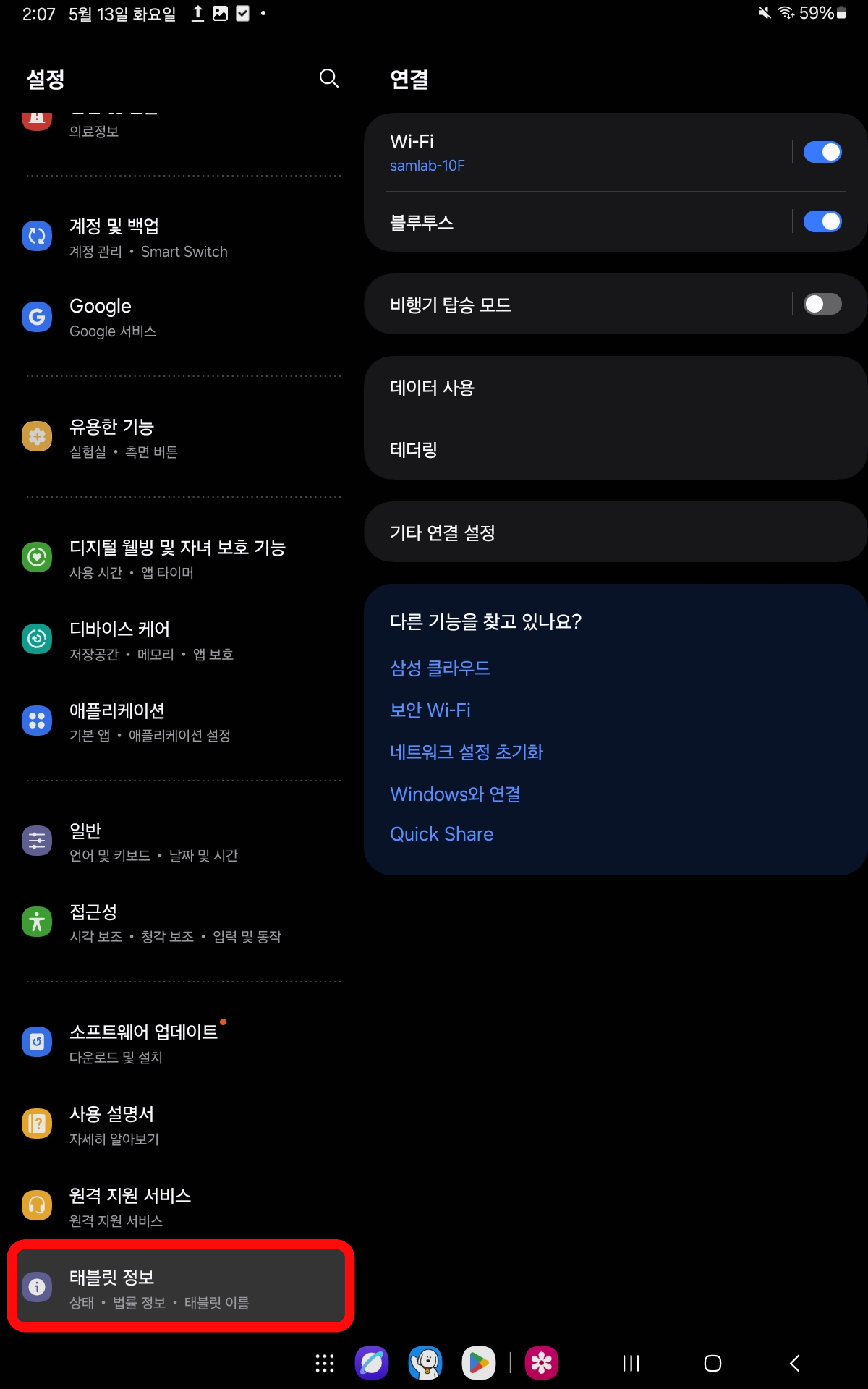868x1389 pixels.
Task: Enable 비행기 탑승 모드
Action: (x=822, y=304)
